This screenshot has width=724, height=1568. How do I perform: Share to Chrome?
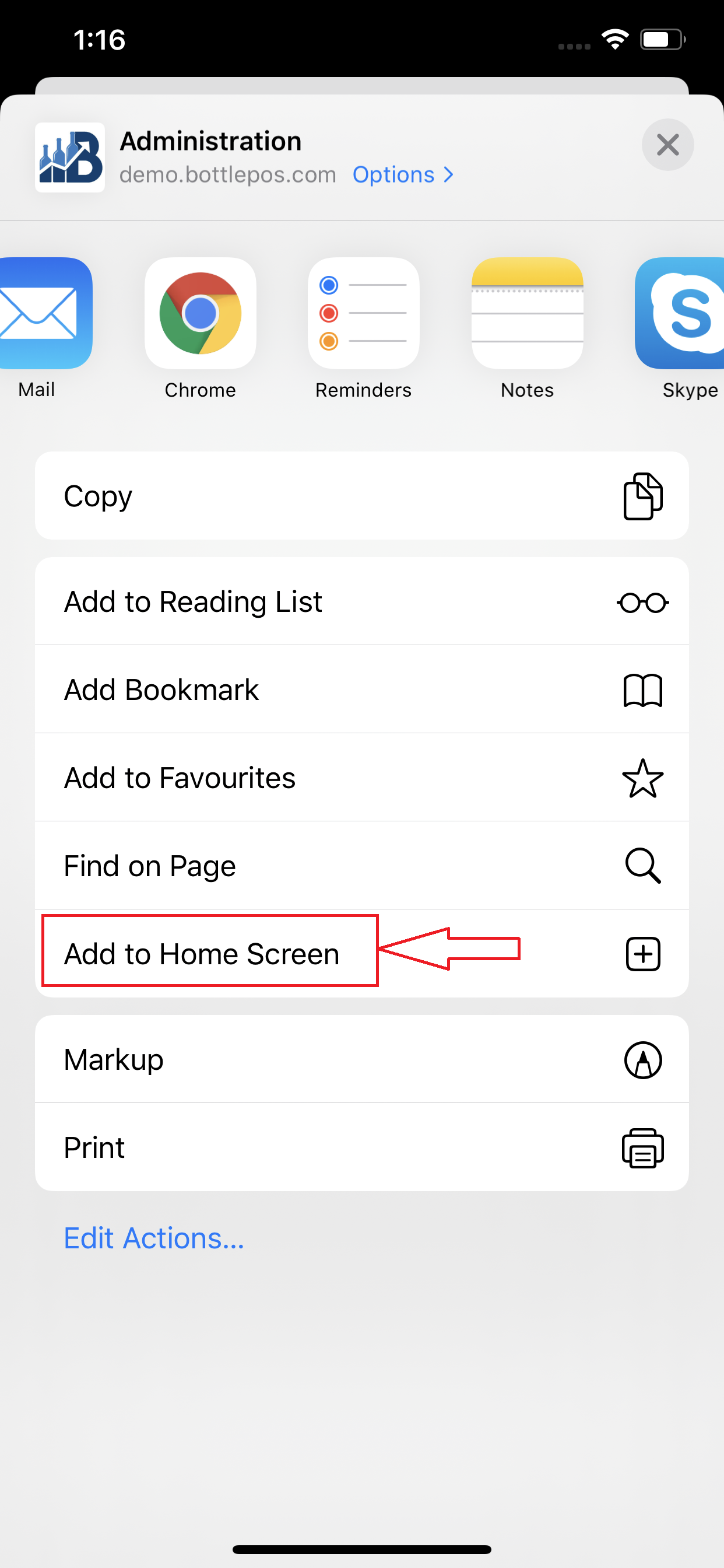[200, 314]
